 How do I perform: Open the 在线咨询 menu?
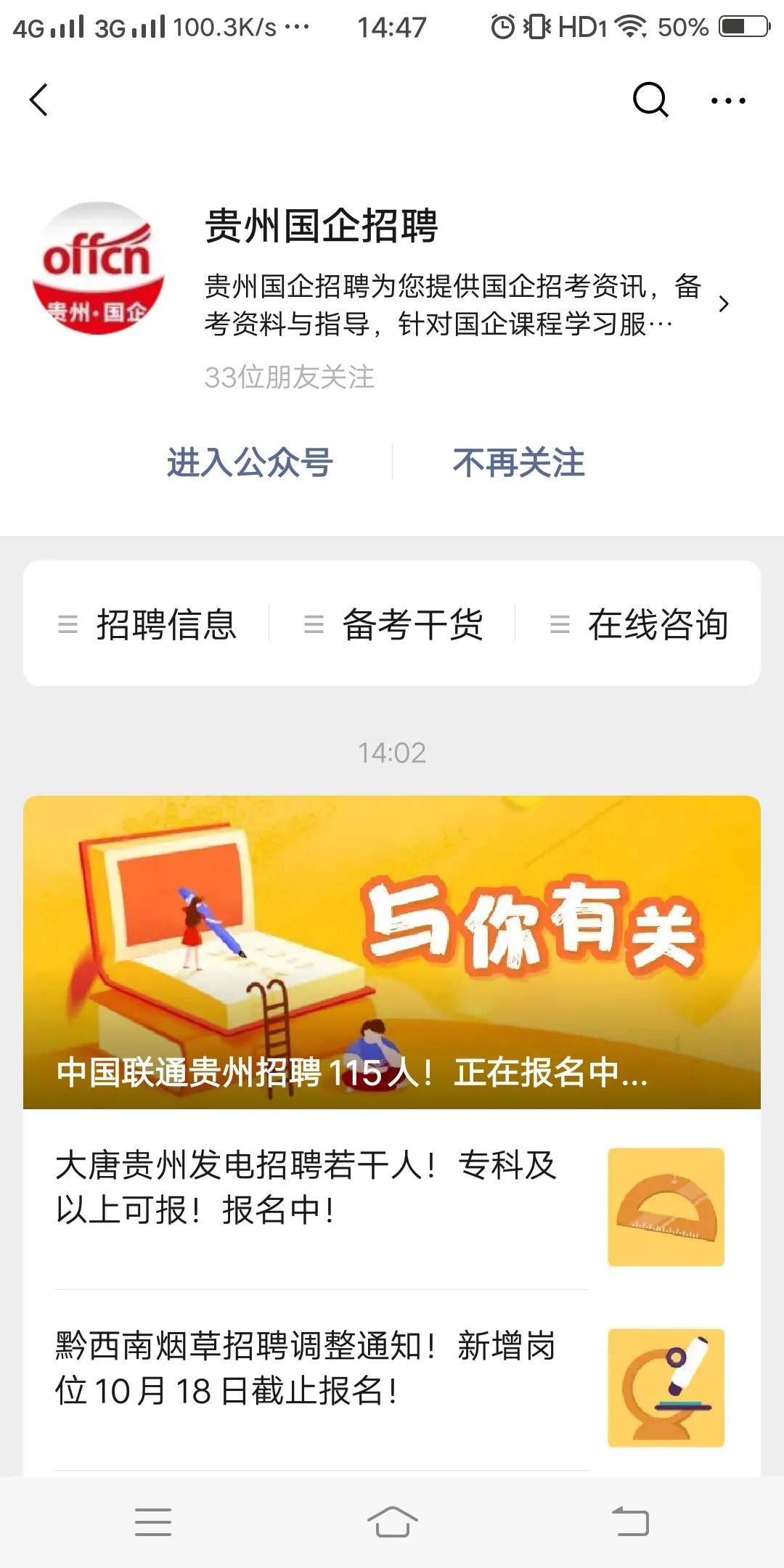coord(639,624)
